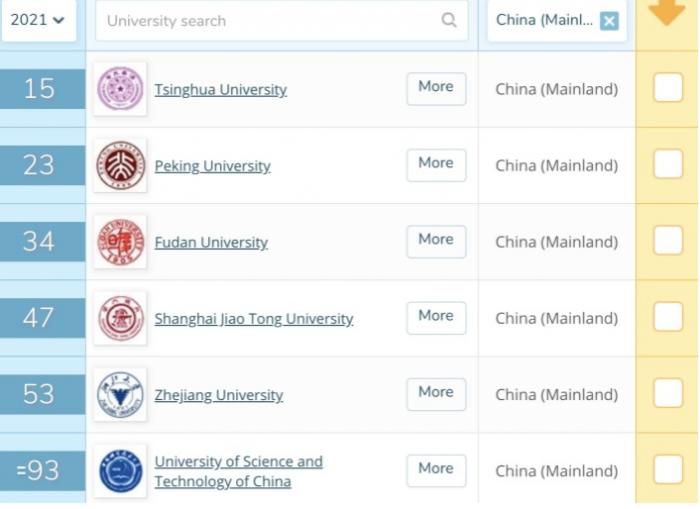Show More for Tsinghua University
700x509 pixels.
436,88
